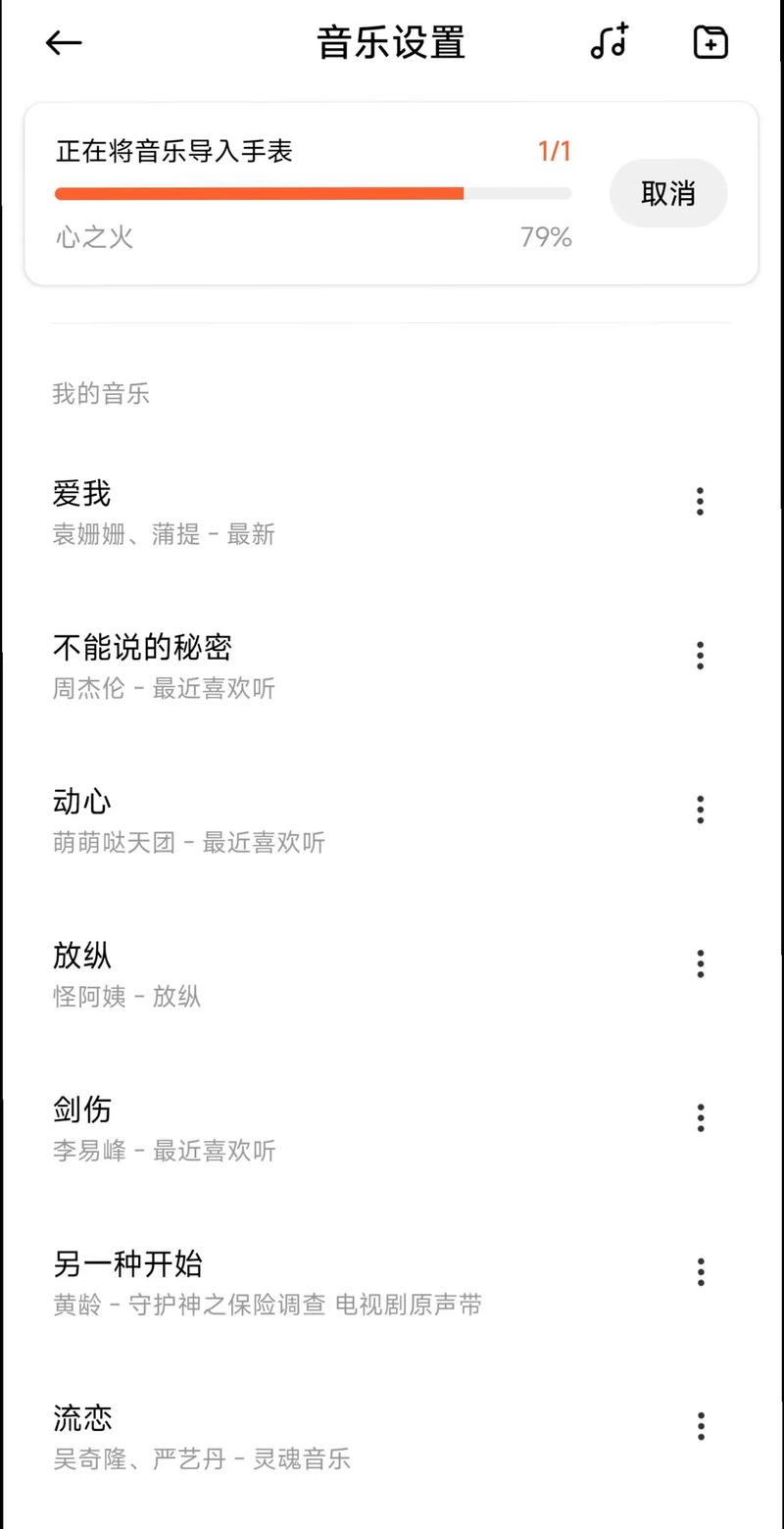Click the new folder icon
The height and width of the screenshot is (1529, 784).
710,43
